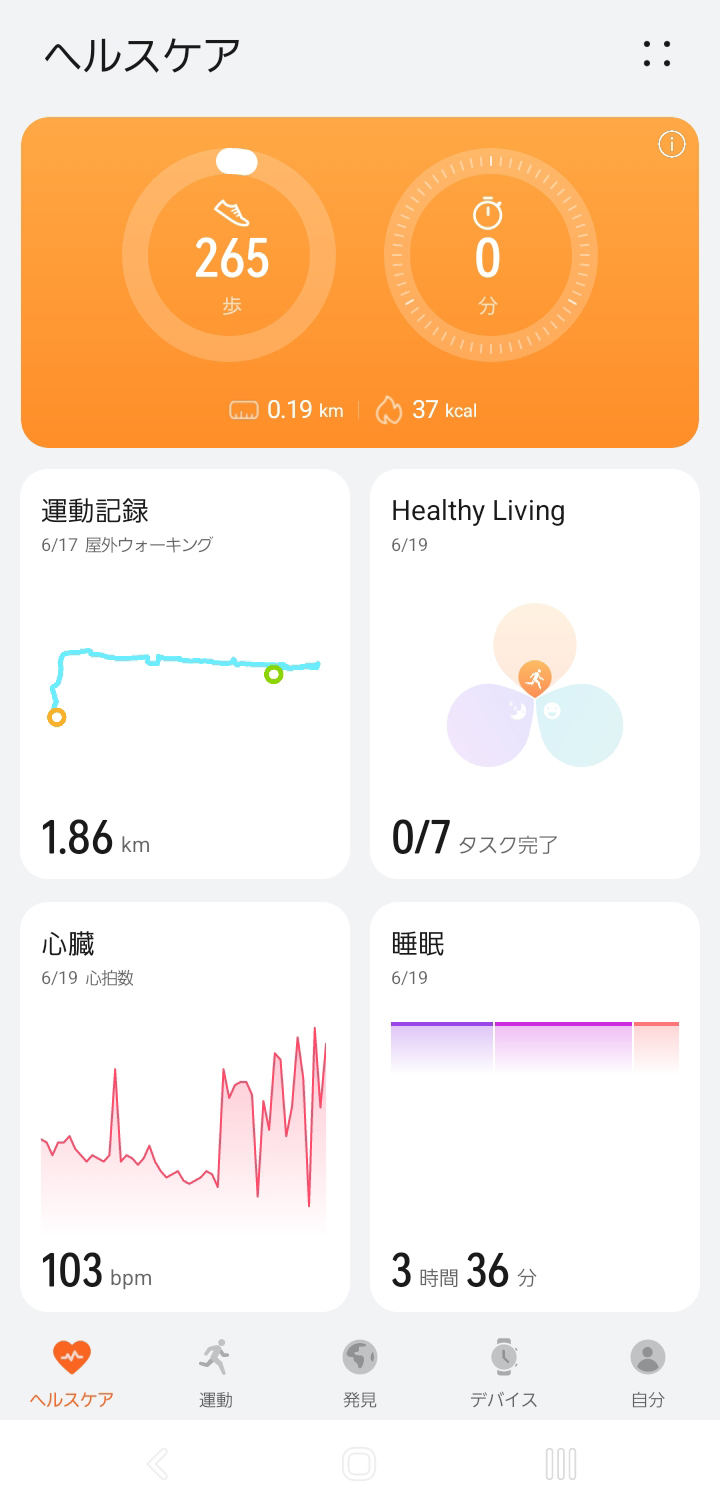
Task: Open the 運動記録 walking route card
Action: pos(185,674)
